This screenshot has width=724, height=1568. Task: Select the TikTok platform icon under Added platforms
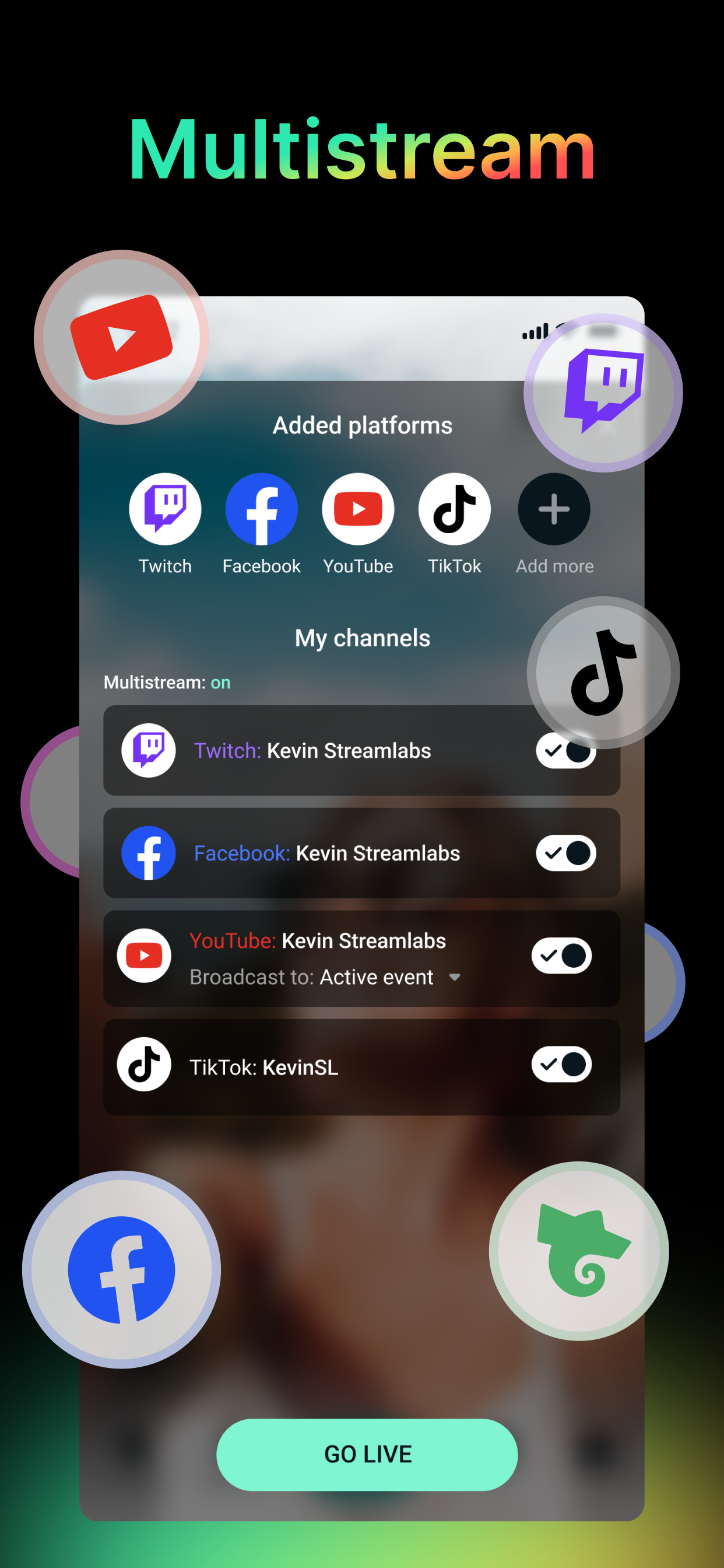pos(455,509)
